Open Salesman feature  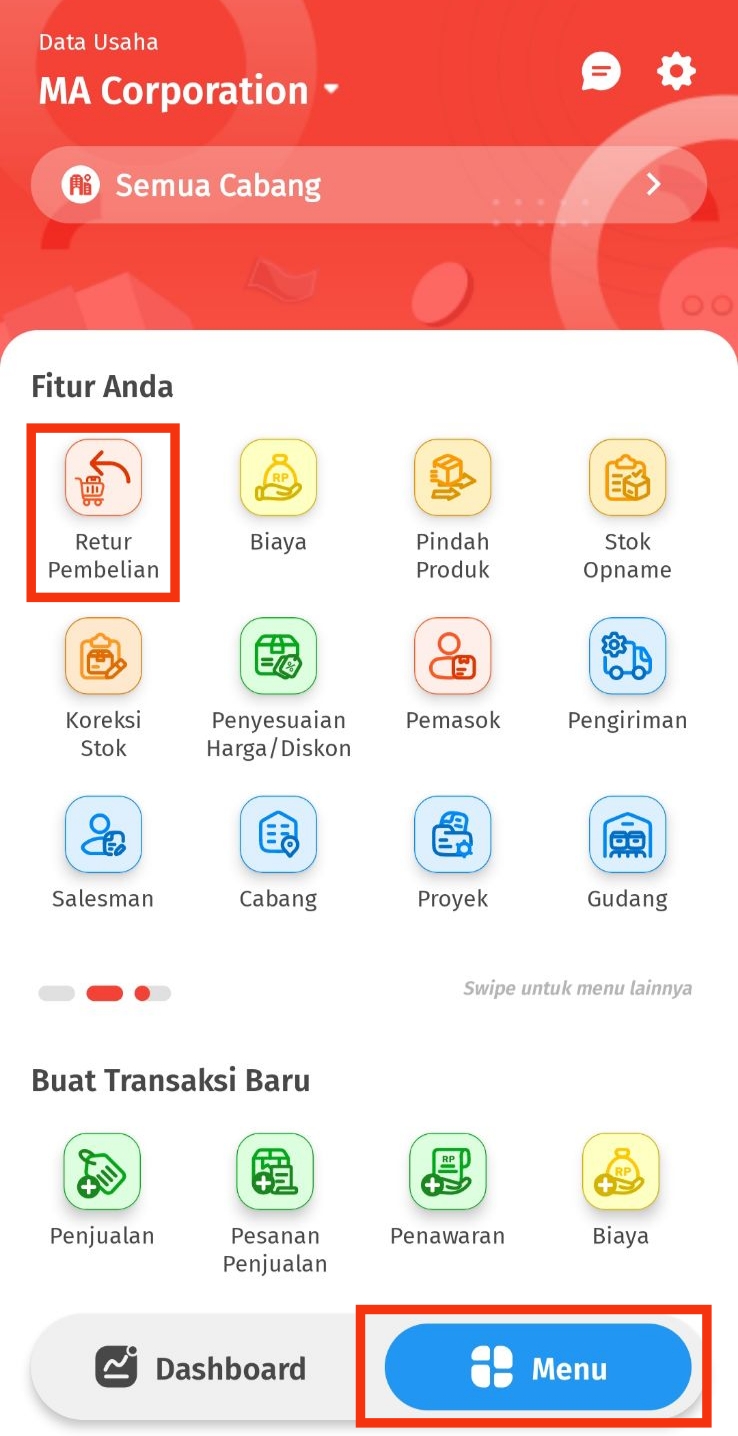(103, 835)
